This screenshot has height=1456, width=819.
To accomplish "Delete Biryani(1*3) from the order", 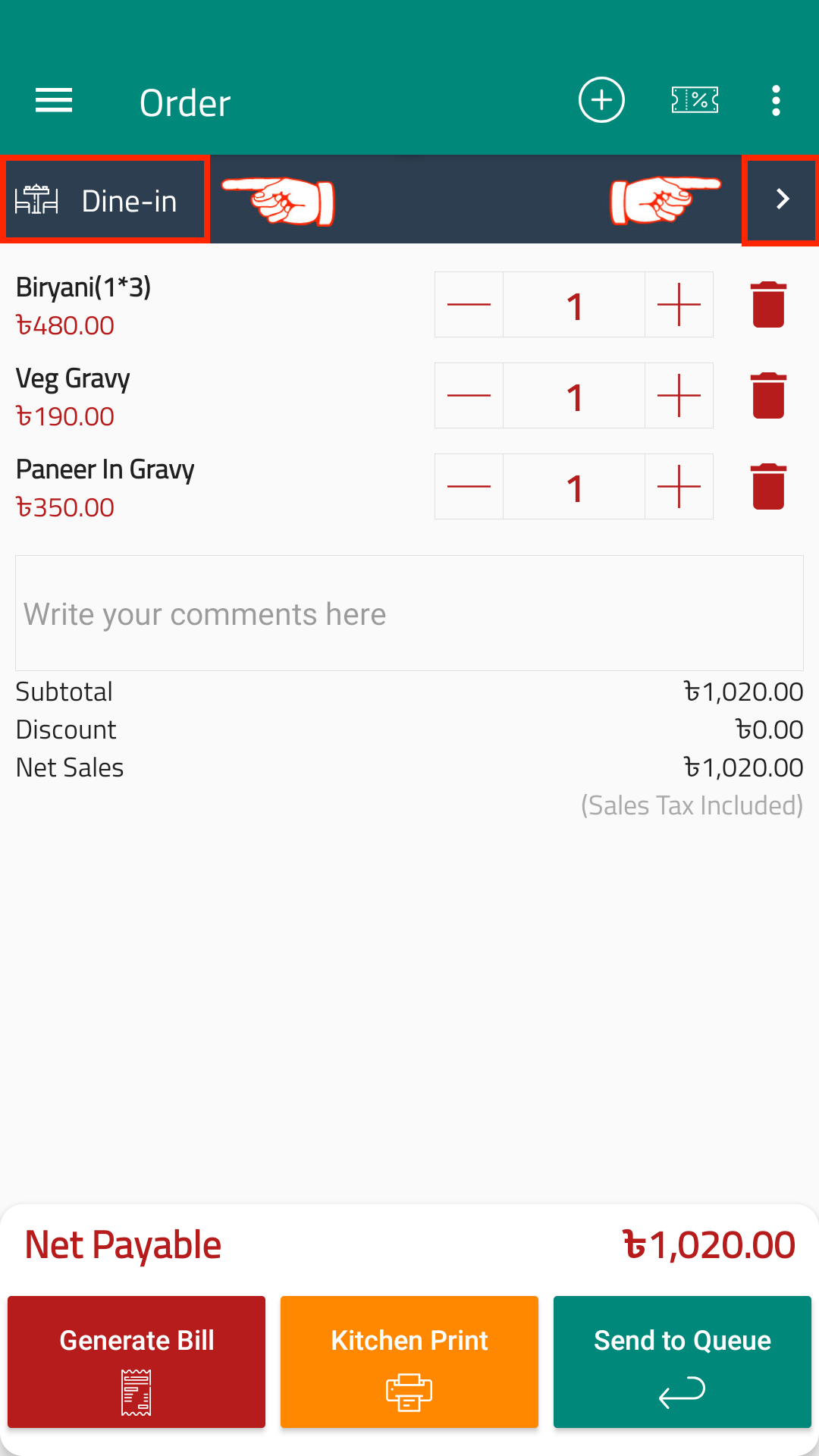I will tap(768, 304).
